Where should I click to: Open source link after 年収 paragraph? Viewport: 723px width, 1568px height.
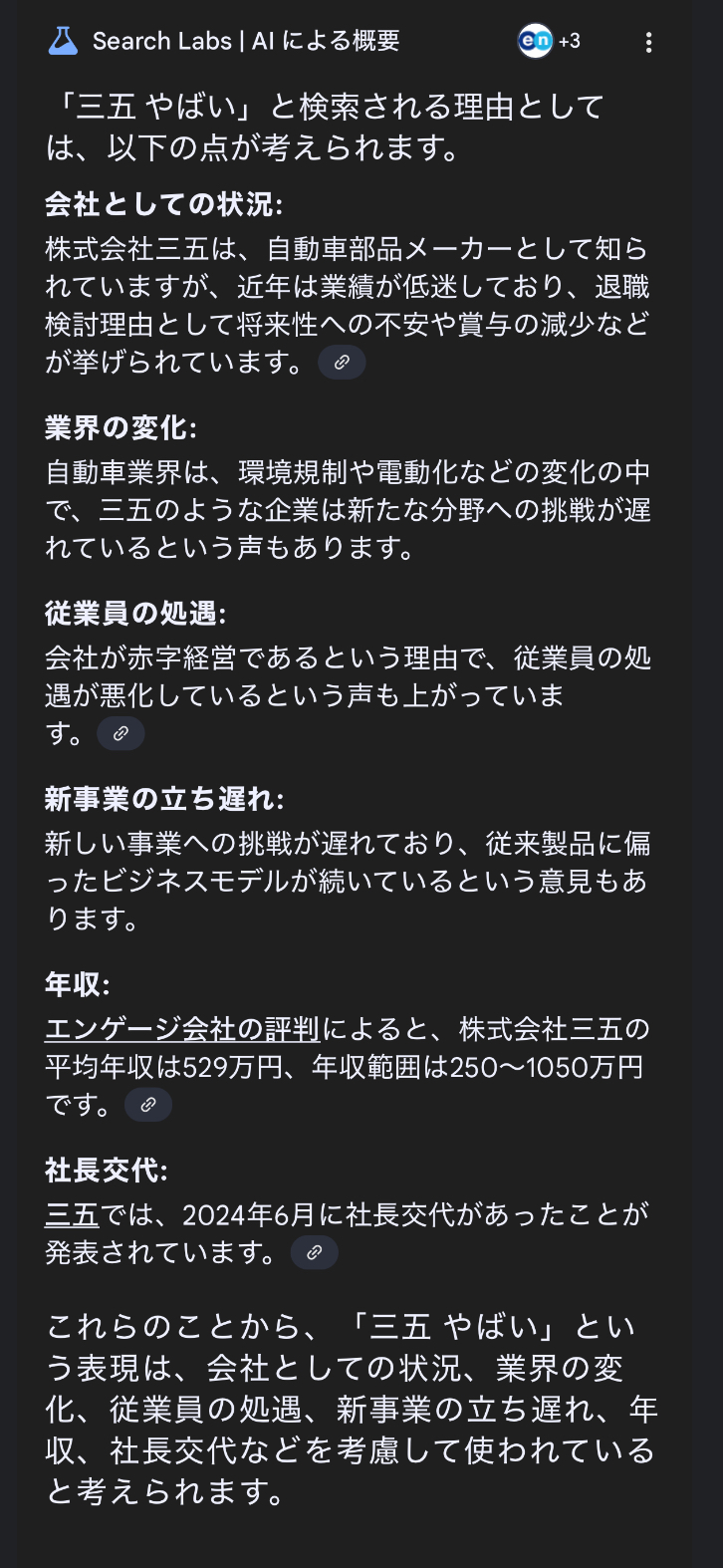(148, 1105)
